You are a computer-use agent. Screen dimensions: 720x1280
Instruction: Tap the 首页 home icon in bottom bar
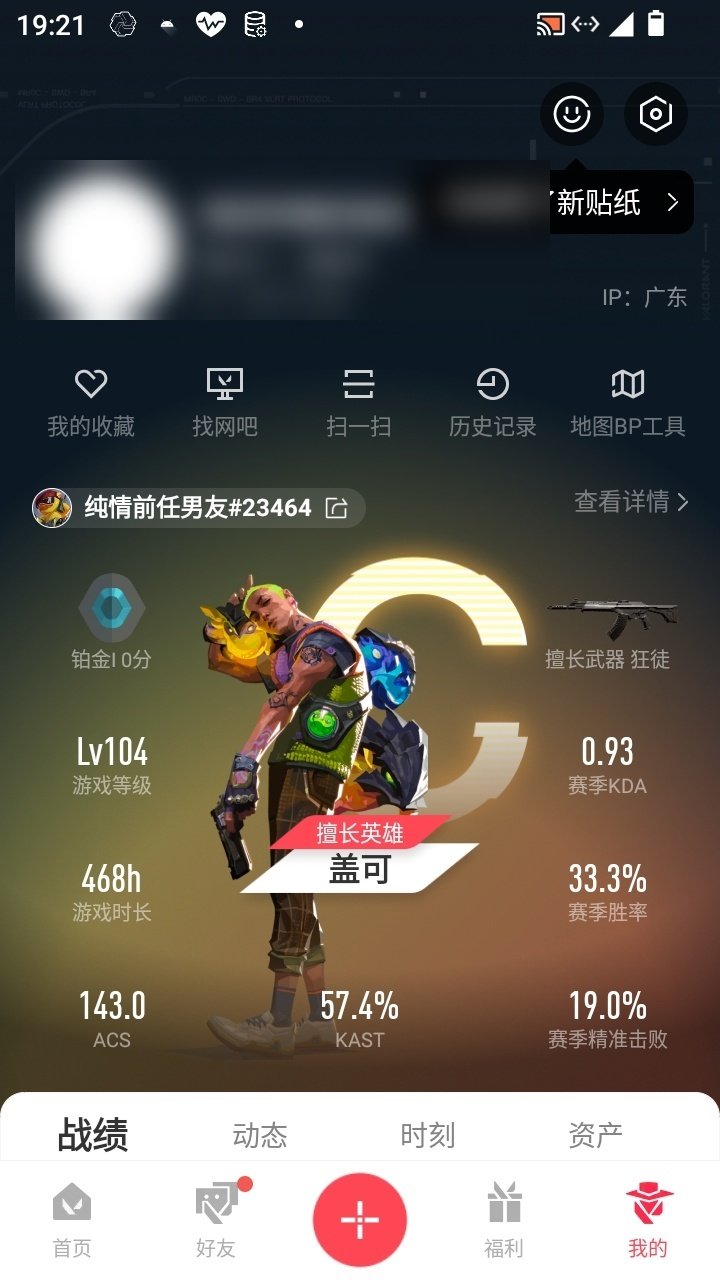71,1210
